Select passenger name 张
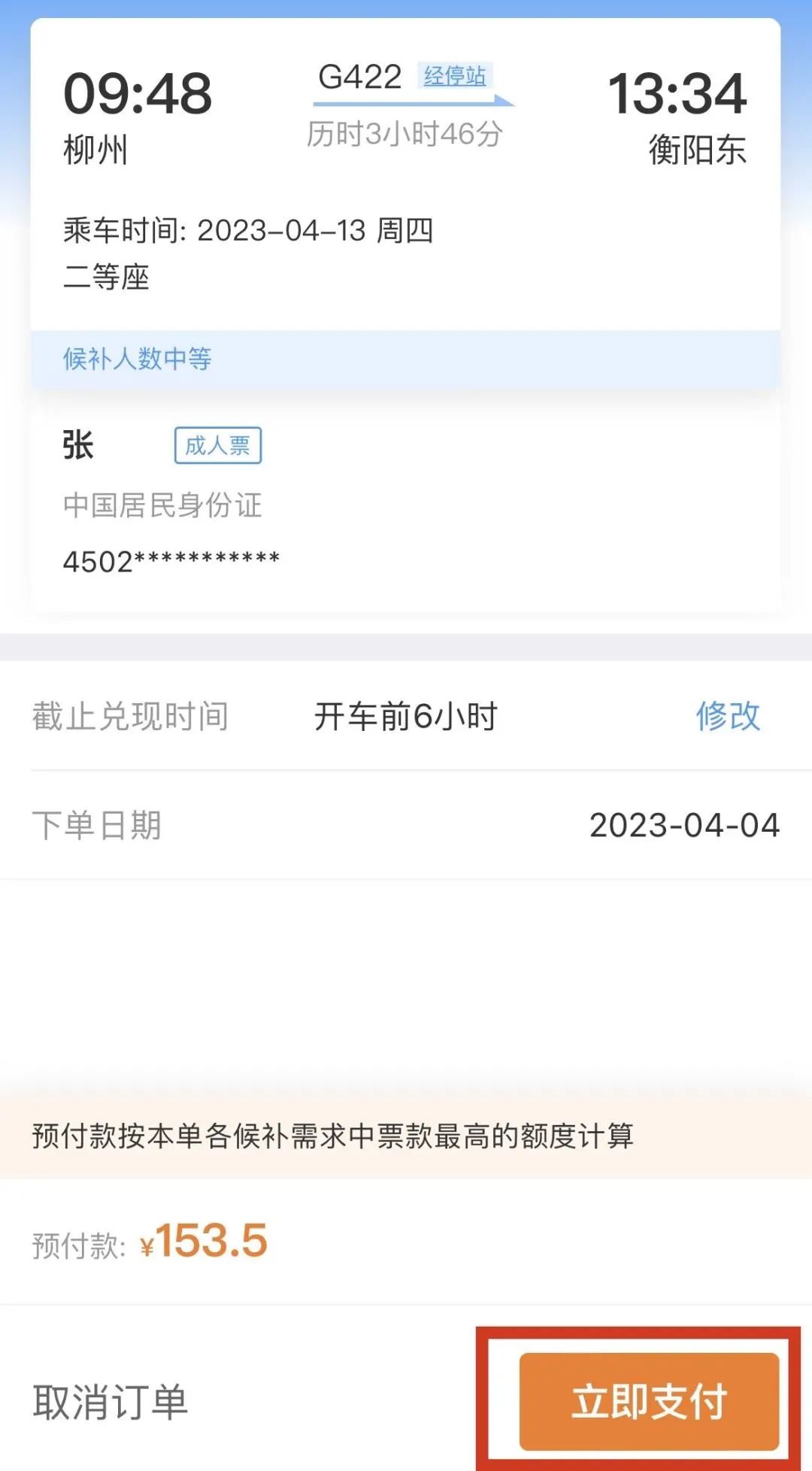The height and width of the screenshot is (1471, 812). 77,445
